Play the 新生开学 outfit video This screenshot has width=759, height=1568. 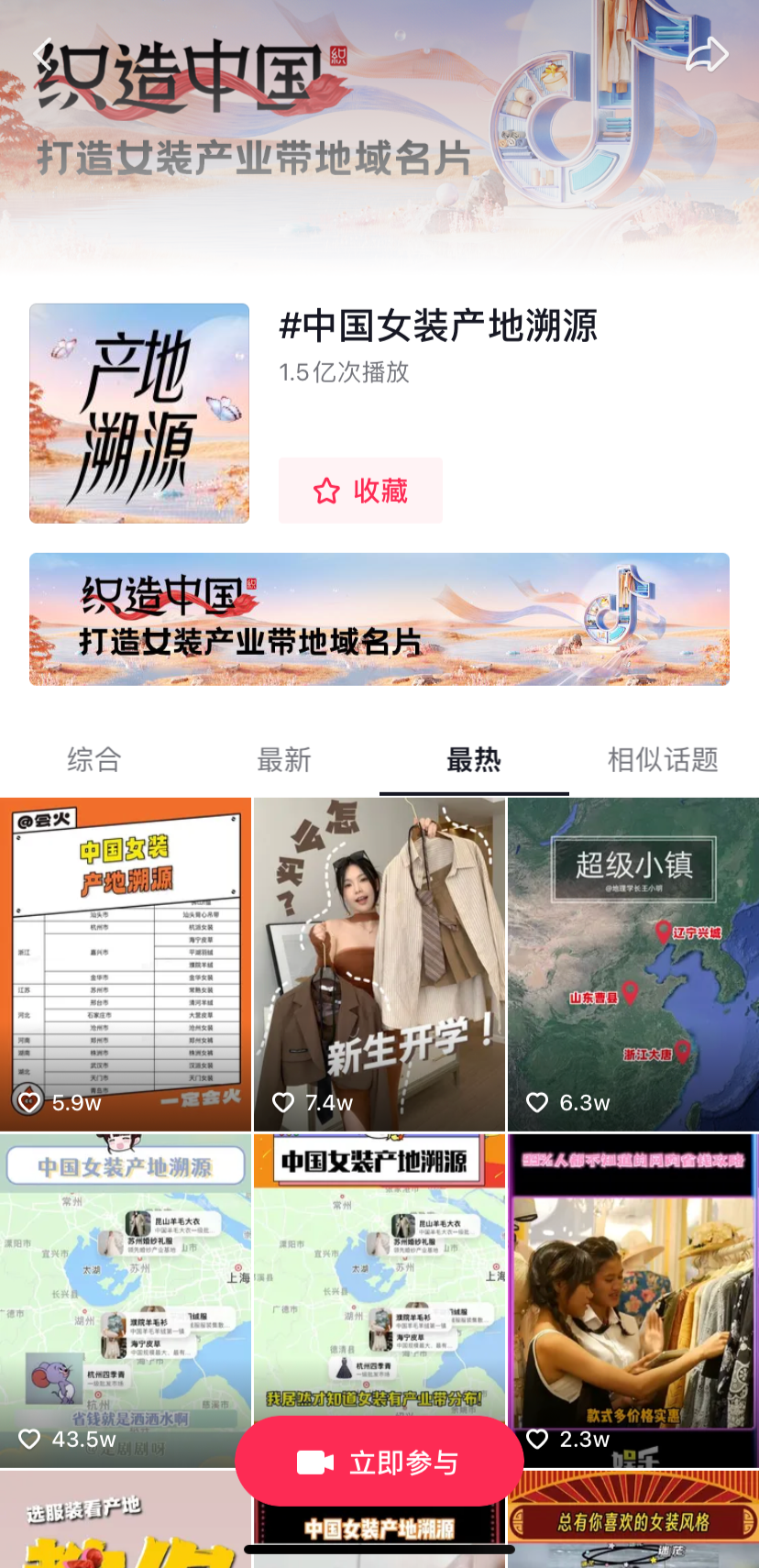click(379, 963)
